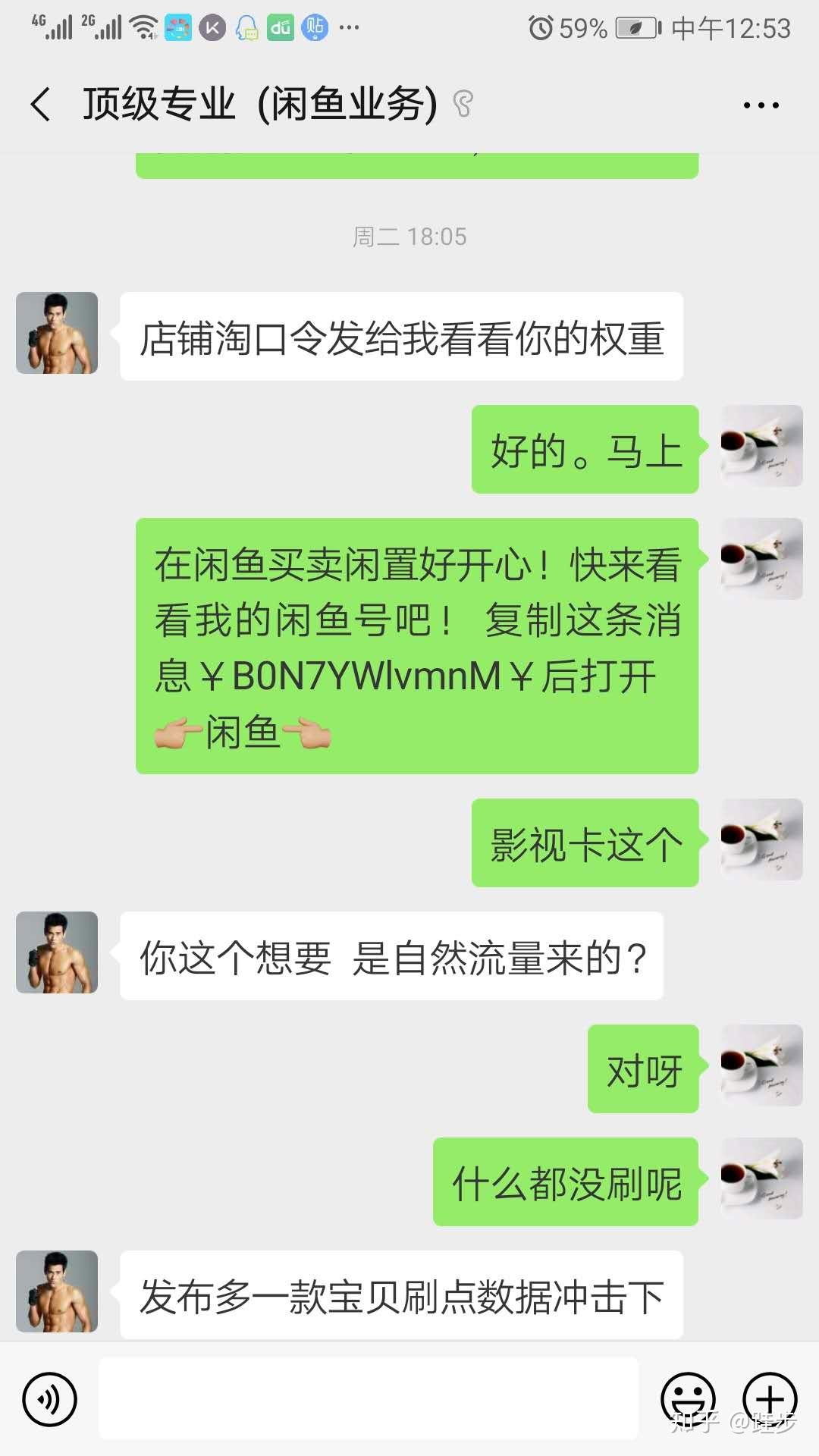Screen dimensions: 819x1456
Task: Open the emoji sticker panel
Action: point(689,1399)
